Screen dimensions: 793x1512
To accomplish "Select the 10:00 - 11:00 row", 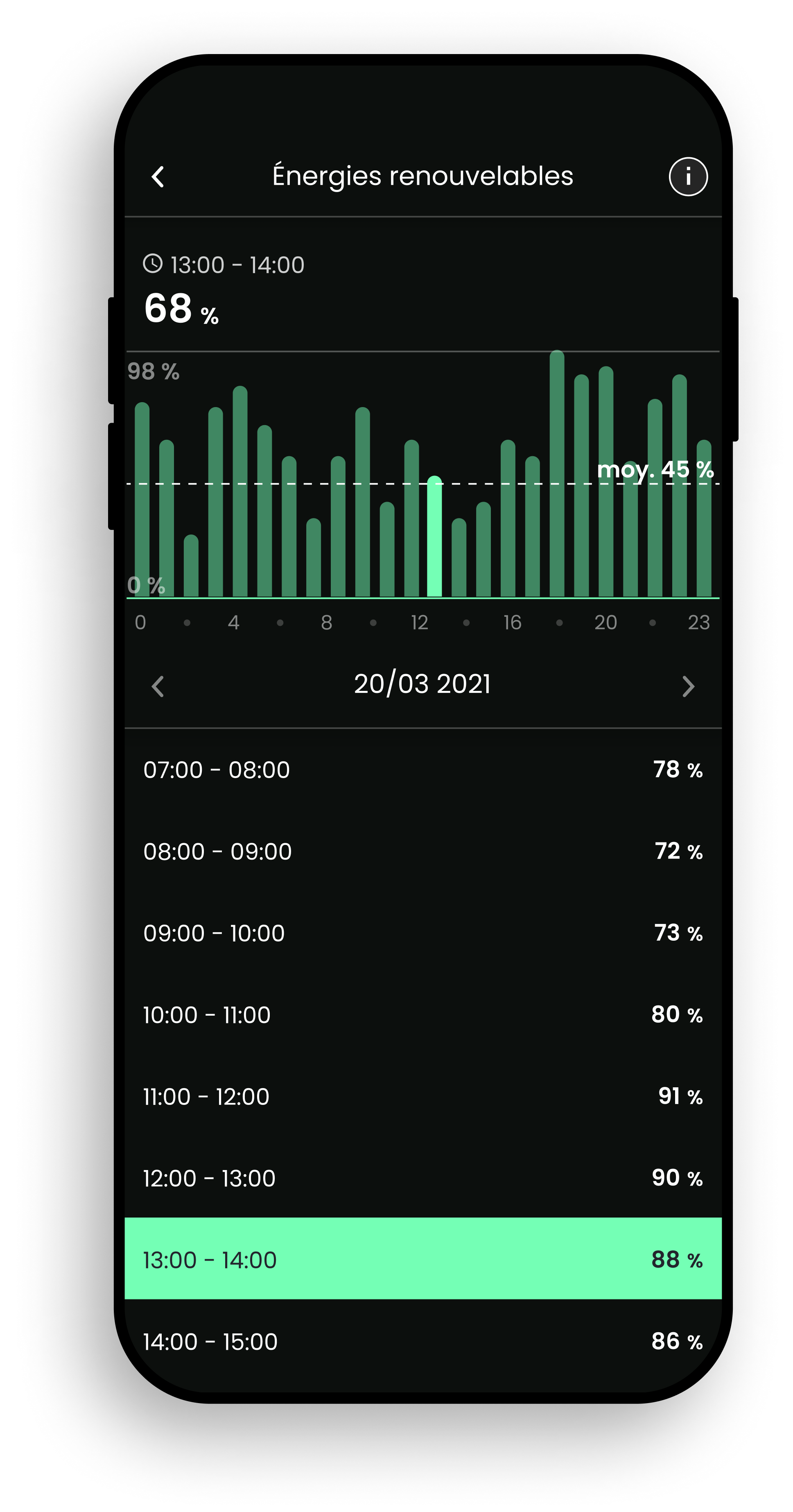I will 422,1014.
